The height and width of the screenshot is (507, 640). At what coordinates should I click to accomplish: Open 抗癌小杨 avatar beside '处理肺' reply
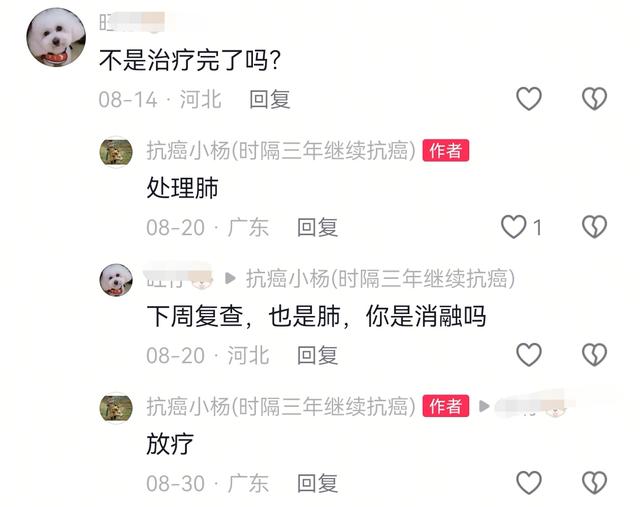116,152
